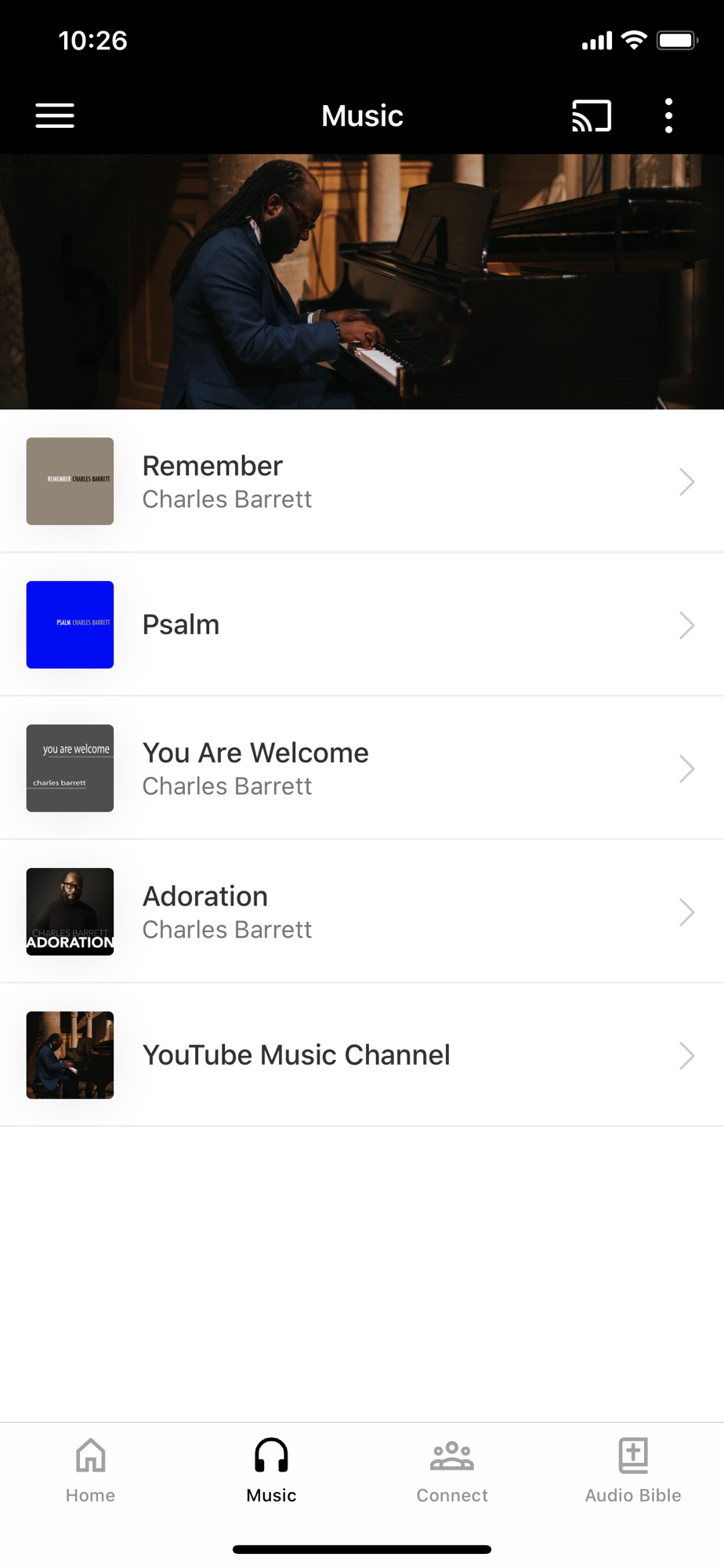Screen dimensions: 724x1568
Task: Open the Remember album by Charles Barrett
Action: (360, 481)
